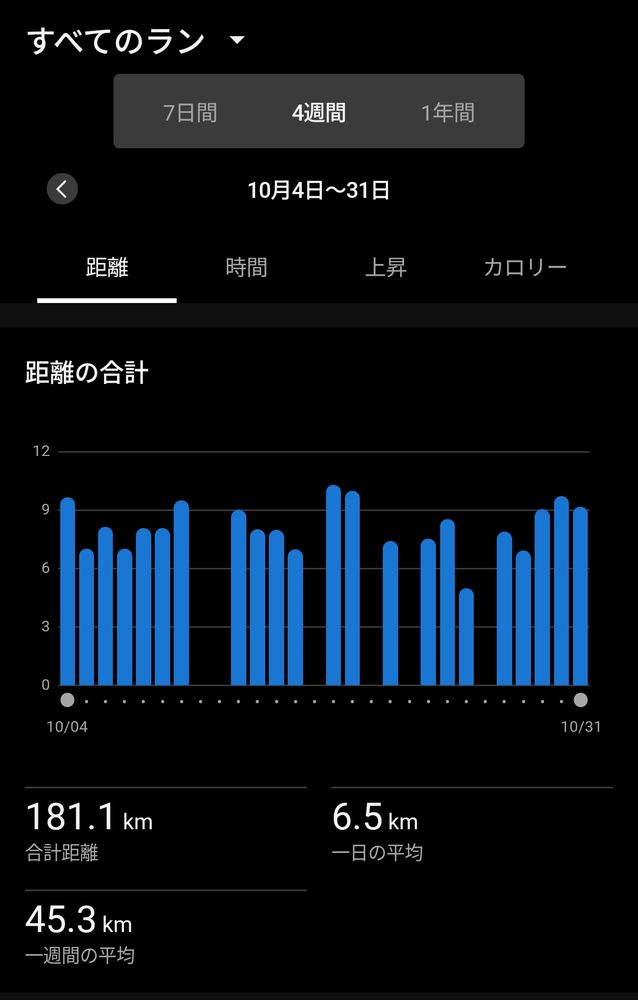Viewport: 638px width, 1000px height.
Task: Open the 上昇 tab
Action: pyautogui.click(x=385, y=267)
